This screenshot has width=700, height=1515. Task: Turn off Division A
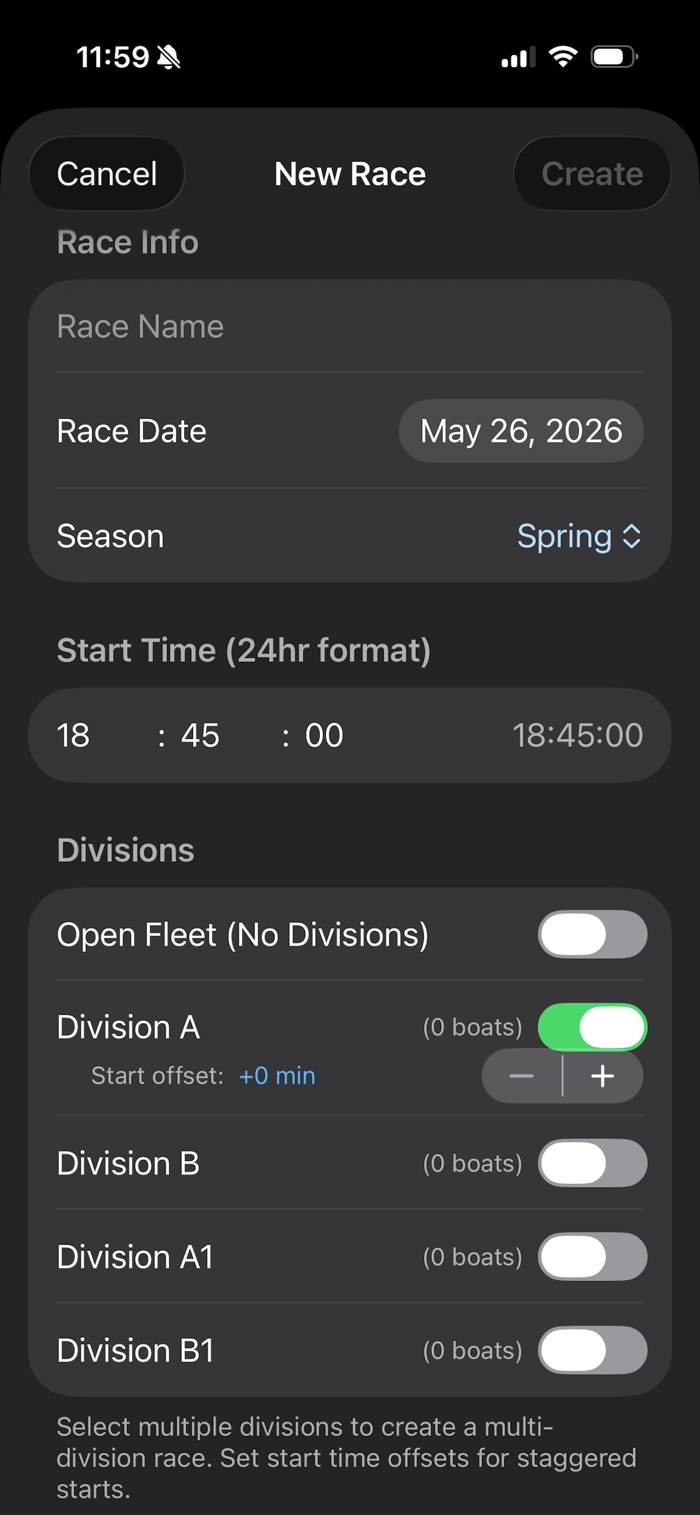[x=593, y=1027]
